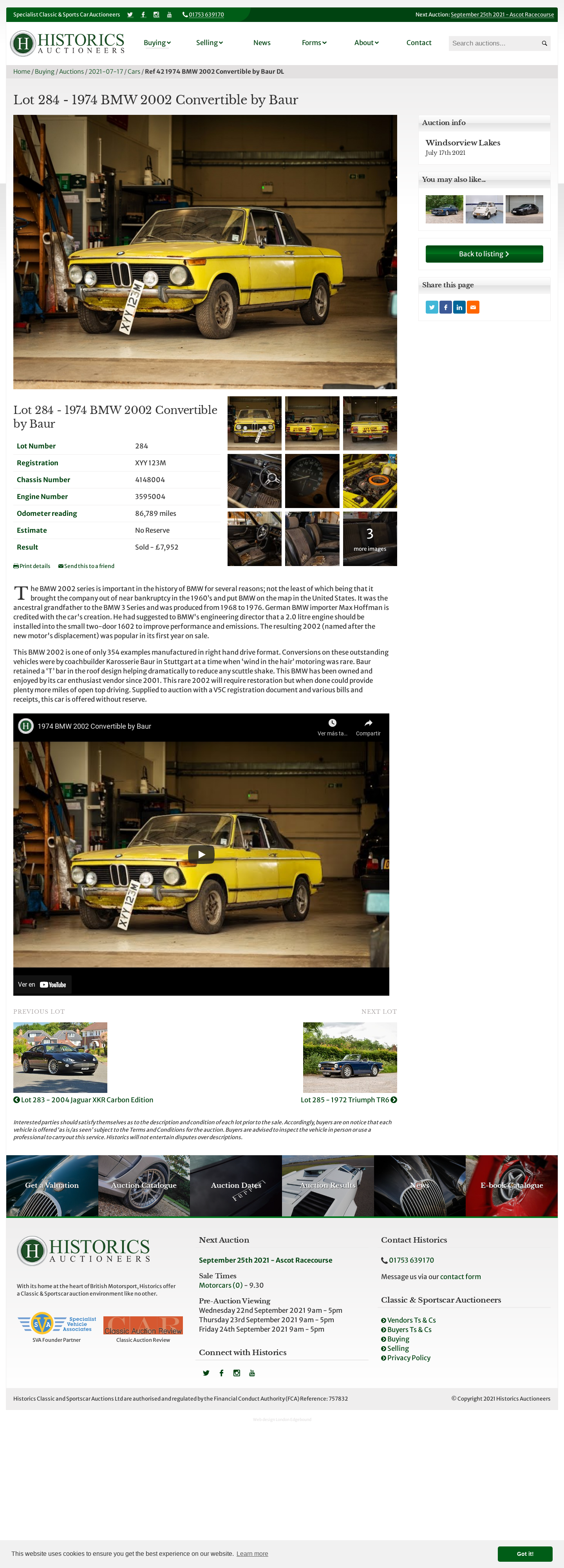Open the contact form link

pos(460,1276)
